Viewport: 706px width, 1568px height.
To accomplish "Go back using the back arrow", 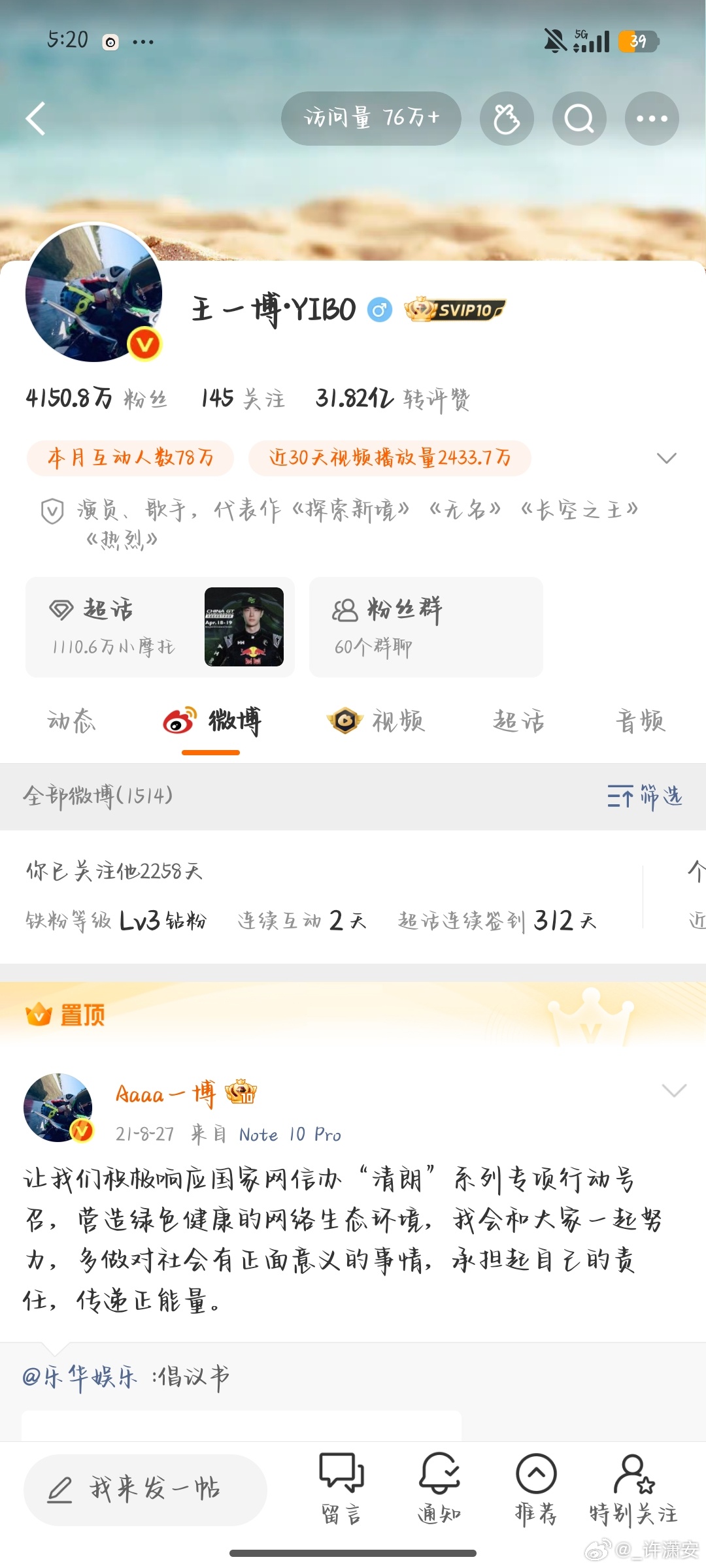I will 37,118.
